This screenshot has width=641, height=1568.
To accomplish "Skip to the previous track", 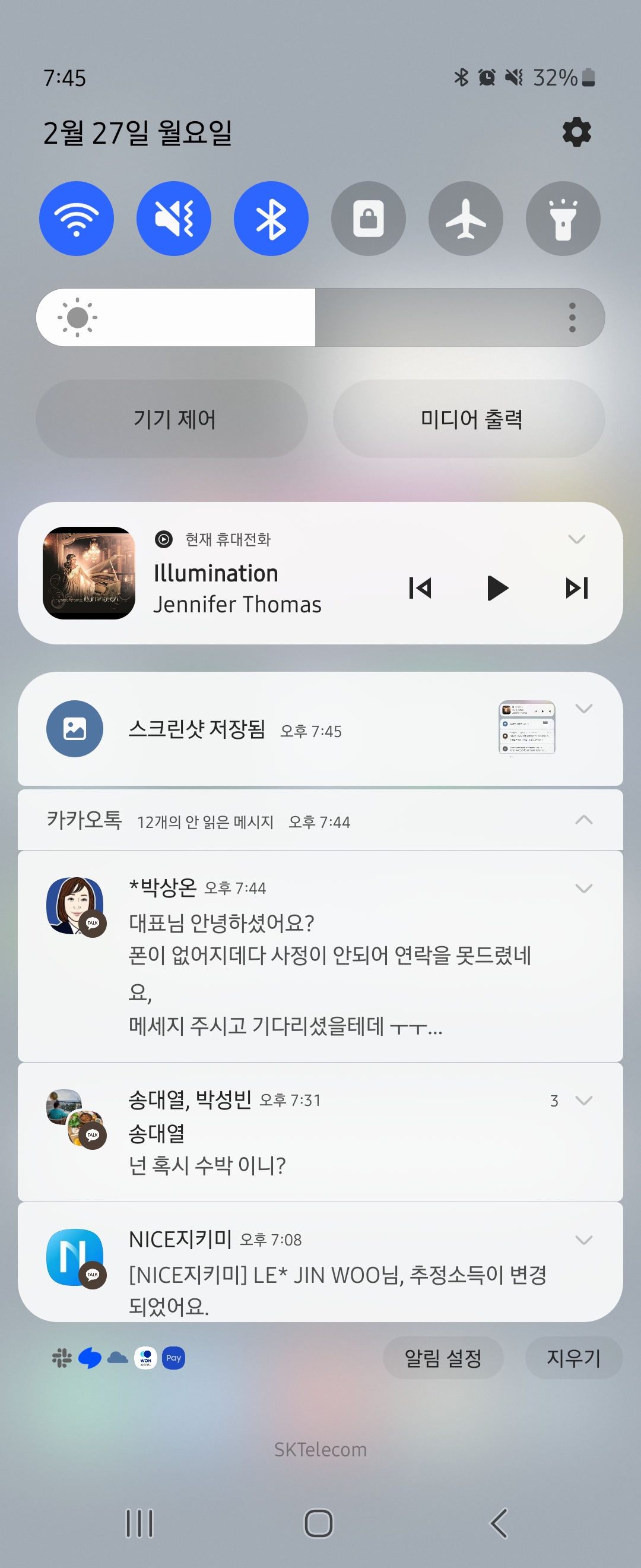I will pyautogui.click(x=420, y=588).
